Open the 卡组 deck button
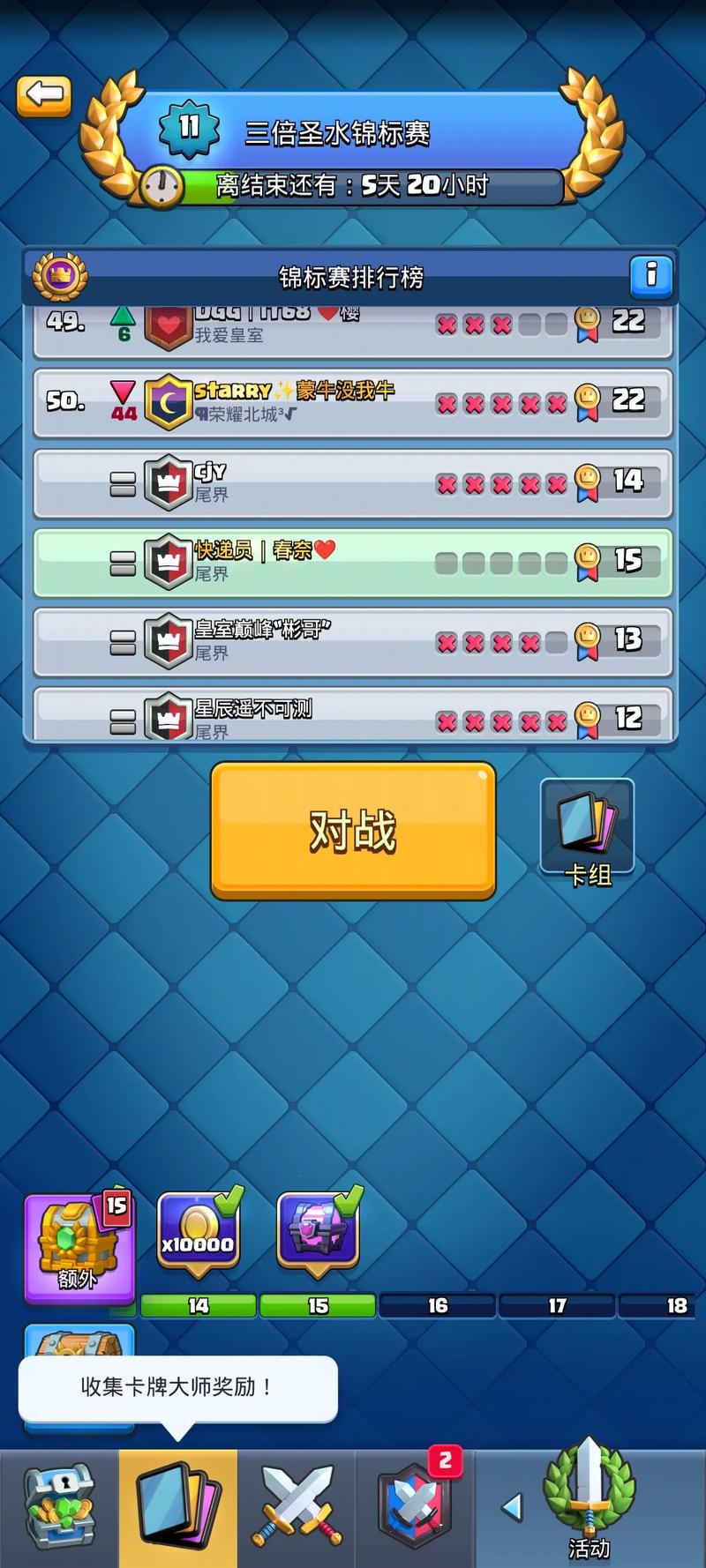Screen dimensions: 706x1568 pyautogui.click(x=587, y=831)
